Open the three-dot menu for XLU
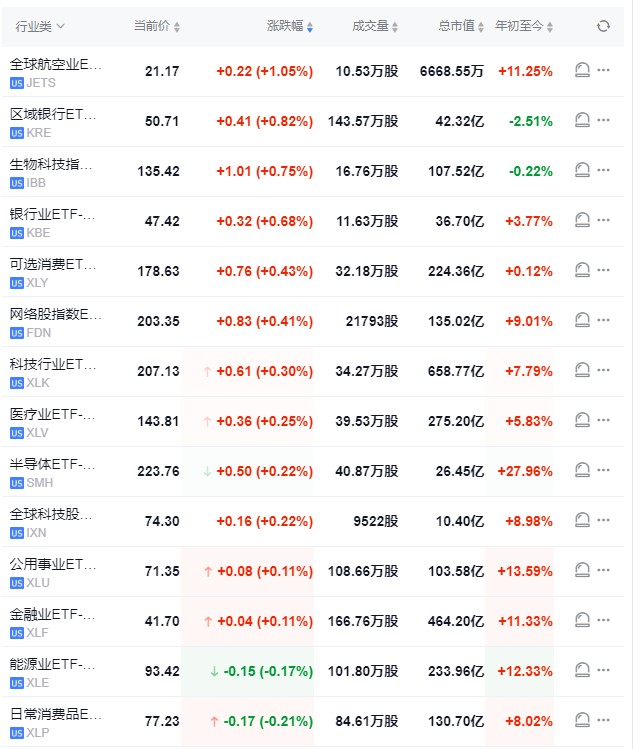 [603, 571]
